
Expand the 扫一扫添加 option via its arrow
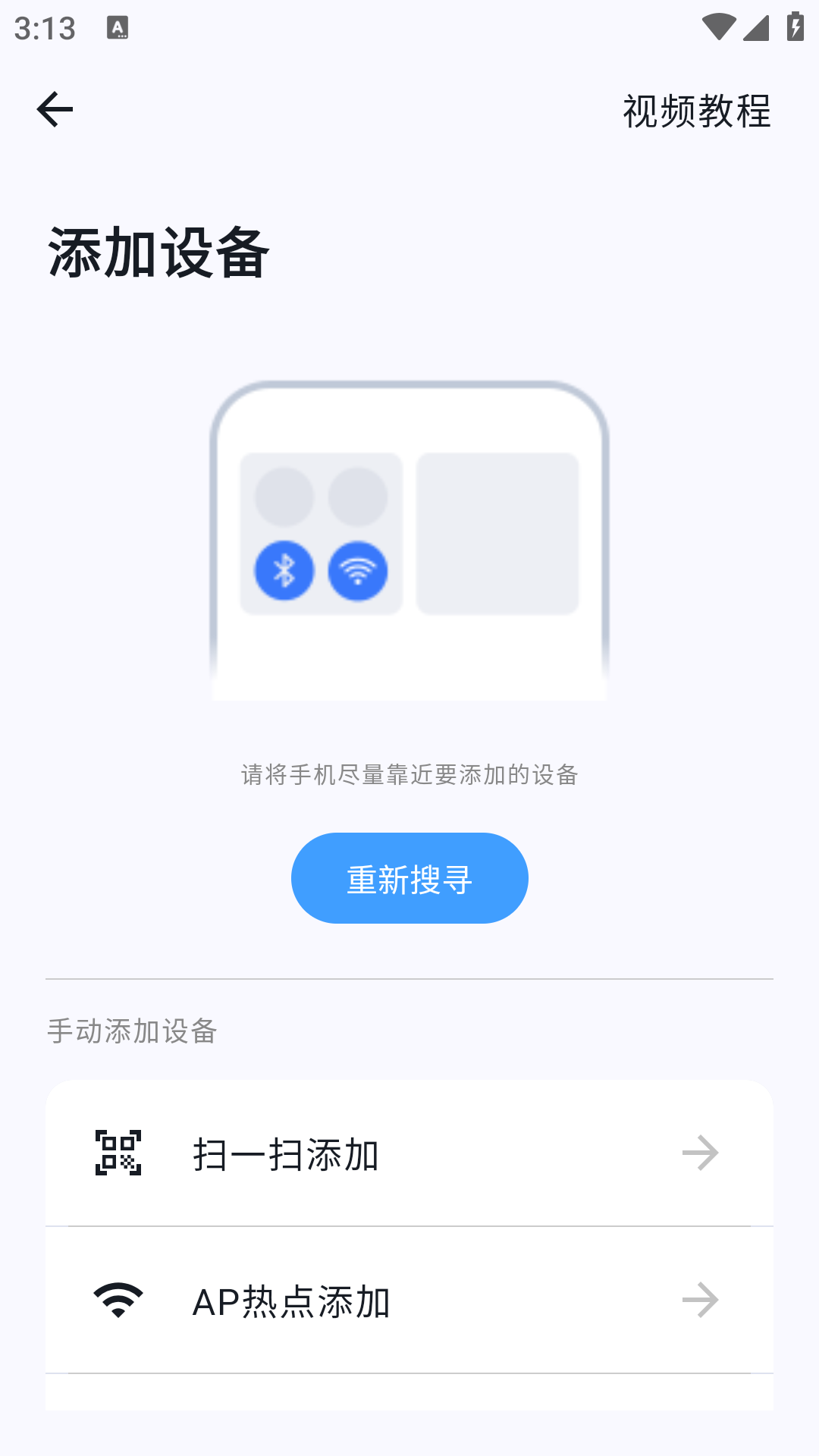click(702, 1153)
